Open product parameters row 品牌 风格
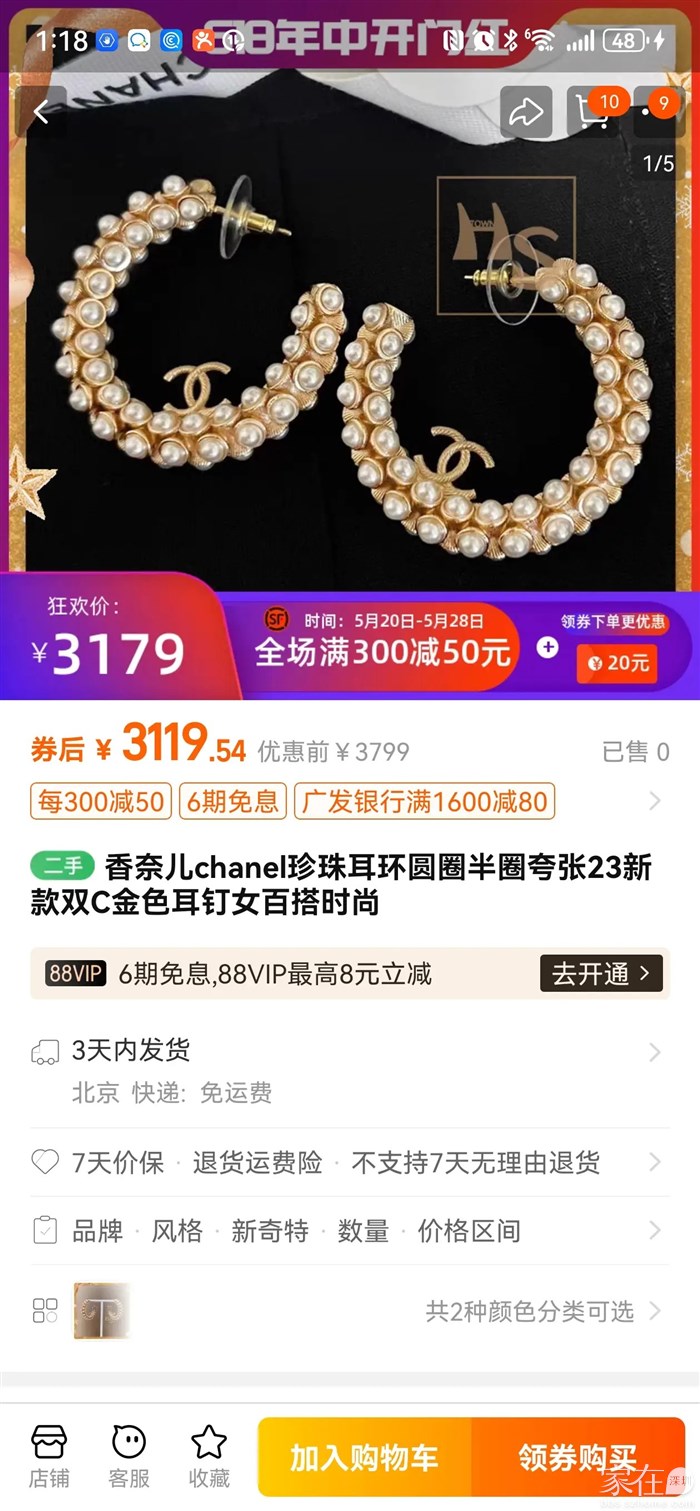The width and height of the screenshot is (700, 1511). pyautogui.click(x=350, y=1231)
